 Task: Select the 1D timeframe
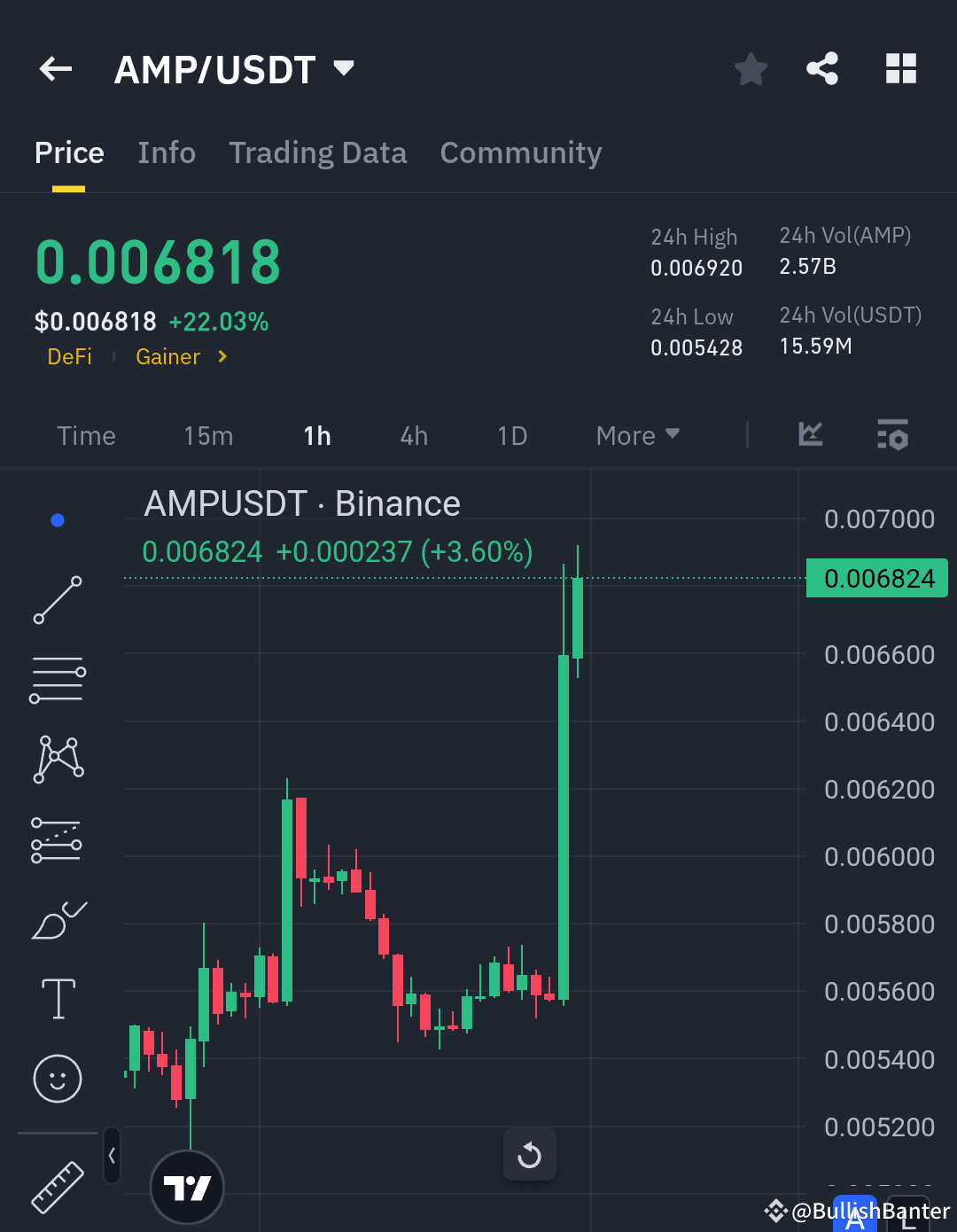[x=511, y=435]
